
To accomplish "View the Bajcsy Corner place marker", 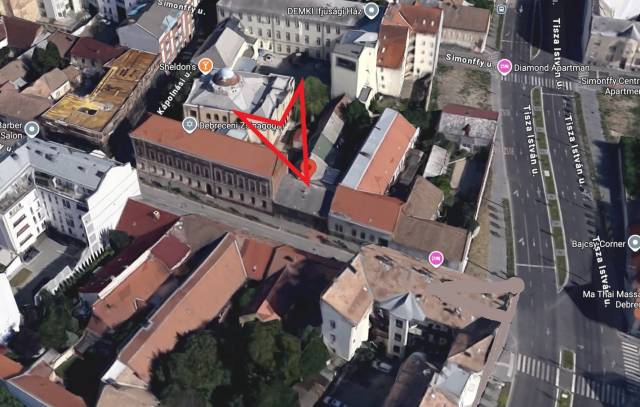I will (633, 243).
